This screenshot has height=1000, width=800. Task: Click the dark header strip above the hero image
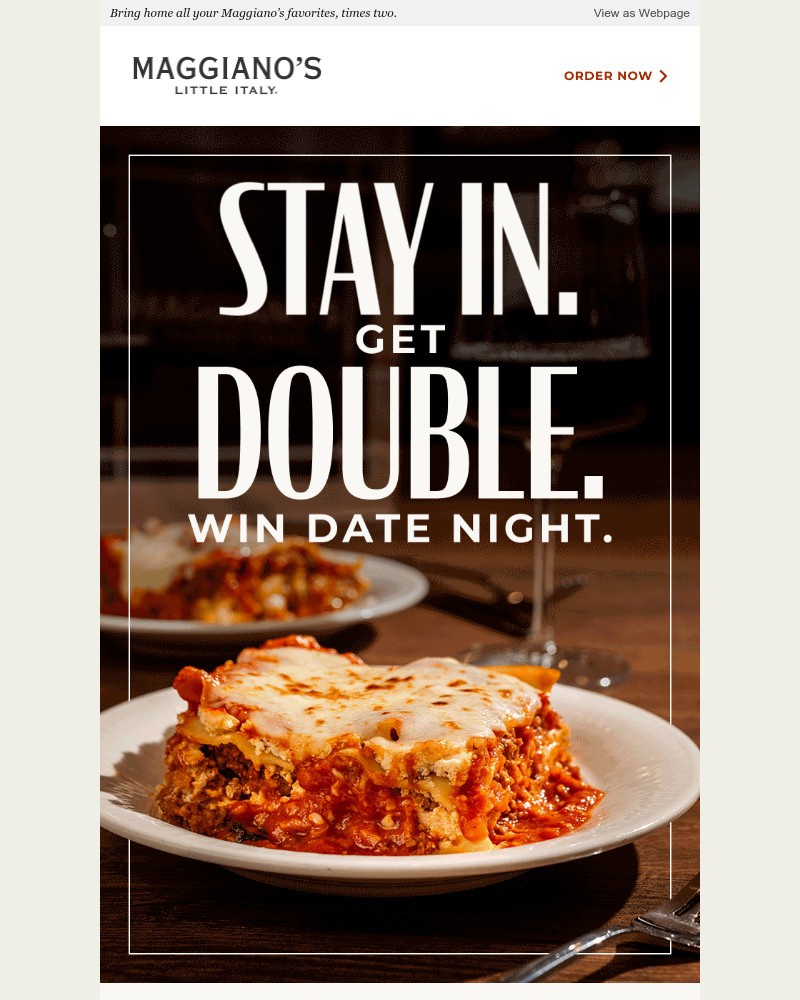coord(400,135)
